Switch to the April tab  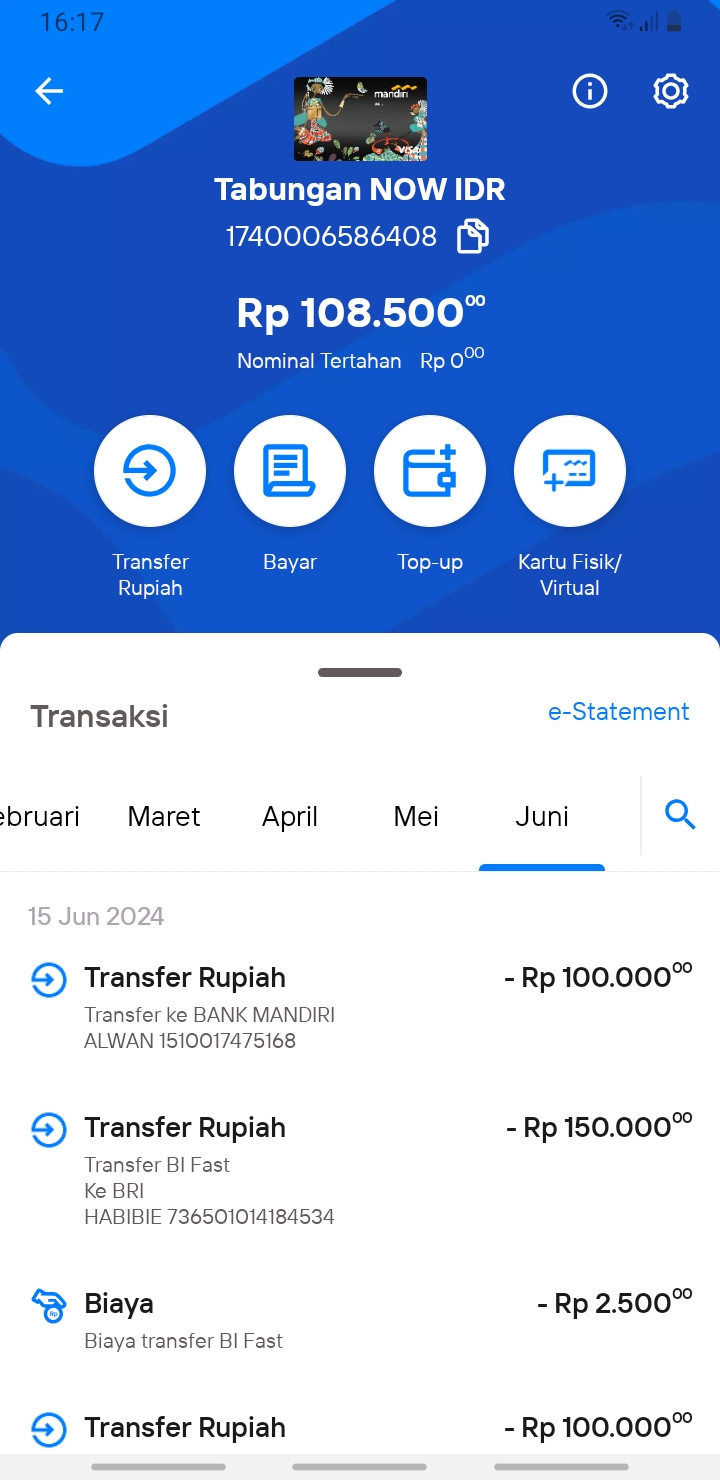click(290, 817)
